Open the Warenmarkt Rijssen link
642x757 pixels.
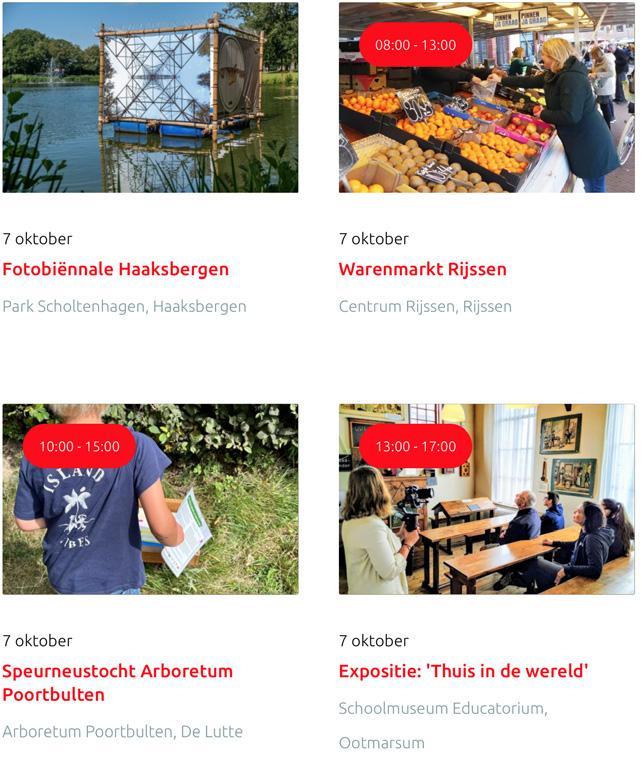[422, 269]
